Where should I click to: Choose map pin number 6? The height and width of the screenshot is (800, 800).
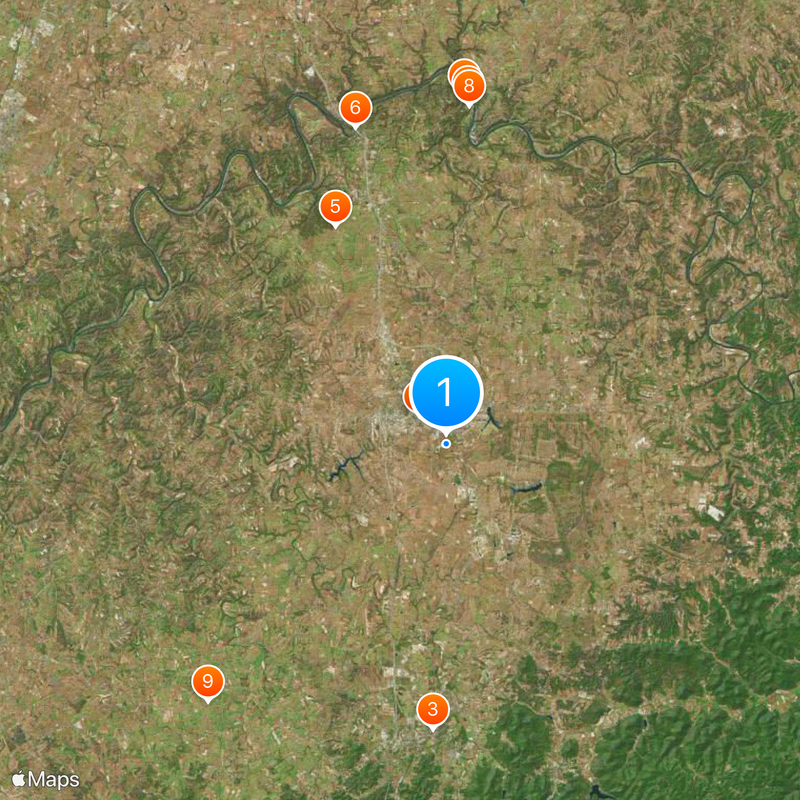pyautogui.click(x=355, y=107)
